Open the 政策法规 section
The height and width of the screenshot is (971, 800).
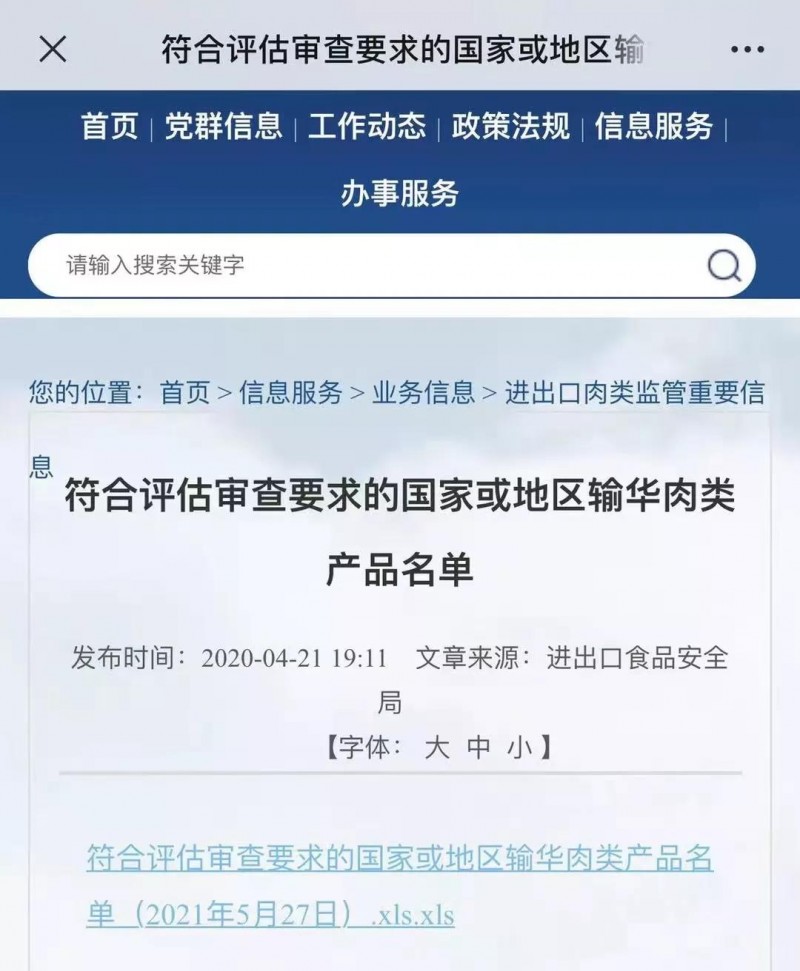click(x=511, y=126)
